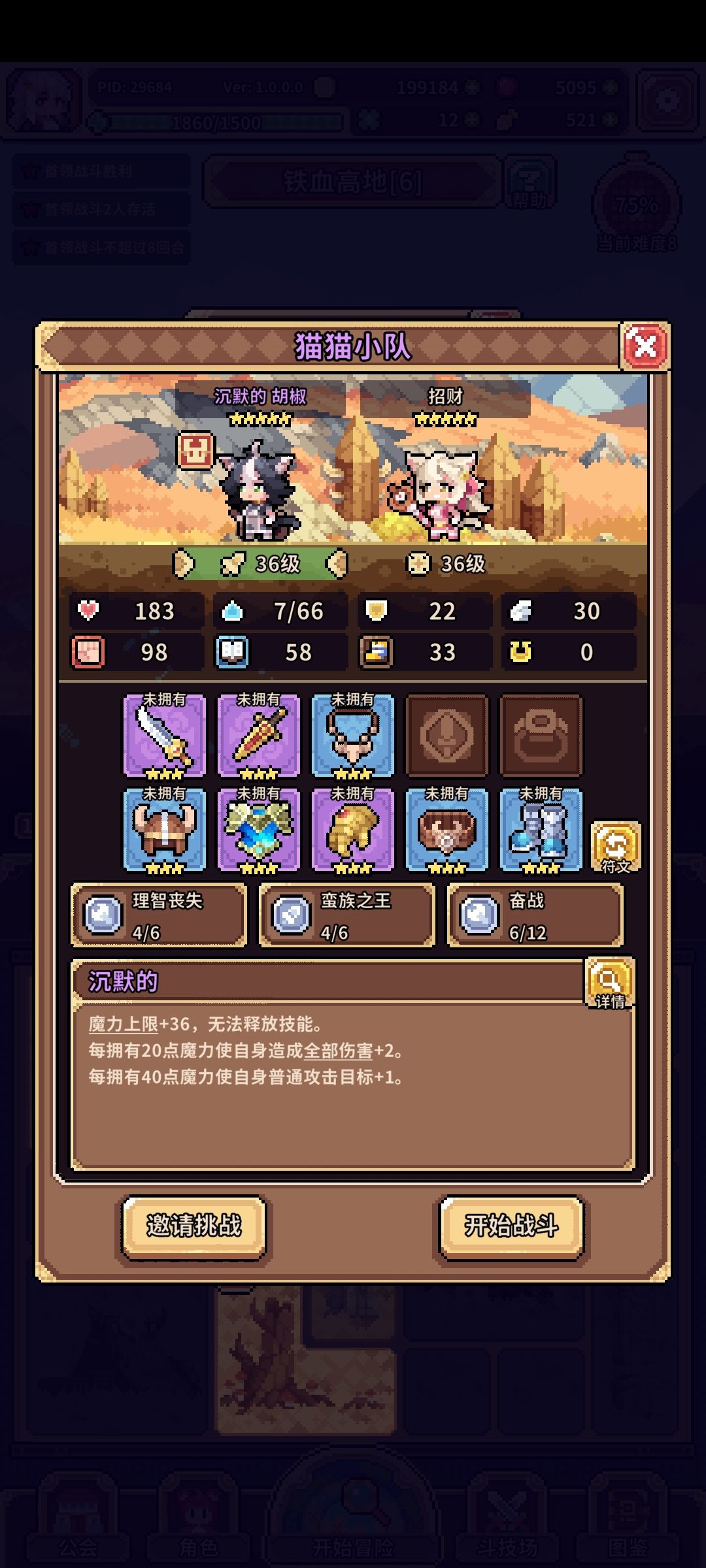
Task: Click the blue armor equipment slot
Action: pyautogui.click(x=259, y=831)
